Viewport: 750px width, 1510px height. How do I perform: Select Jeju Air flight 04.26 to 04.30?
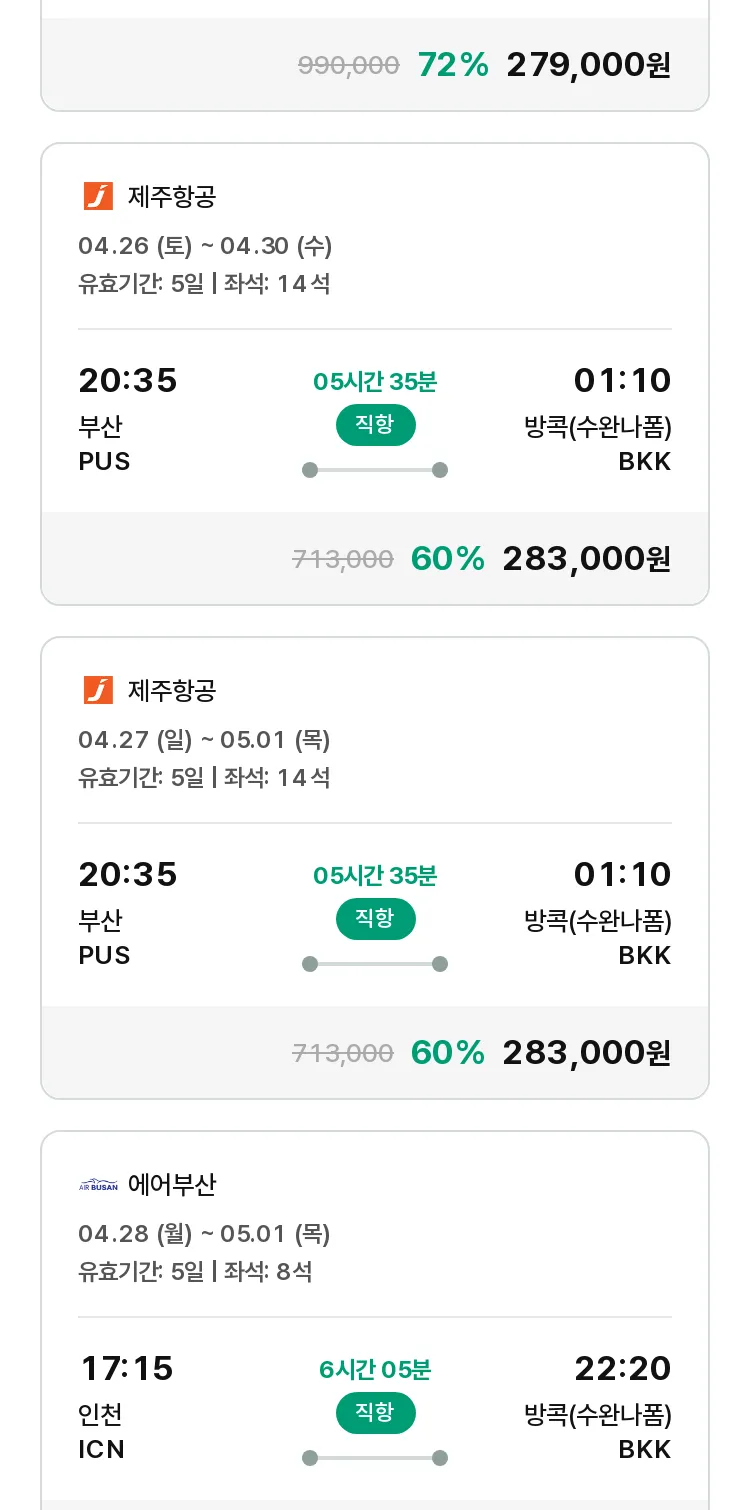coord(375,374)
